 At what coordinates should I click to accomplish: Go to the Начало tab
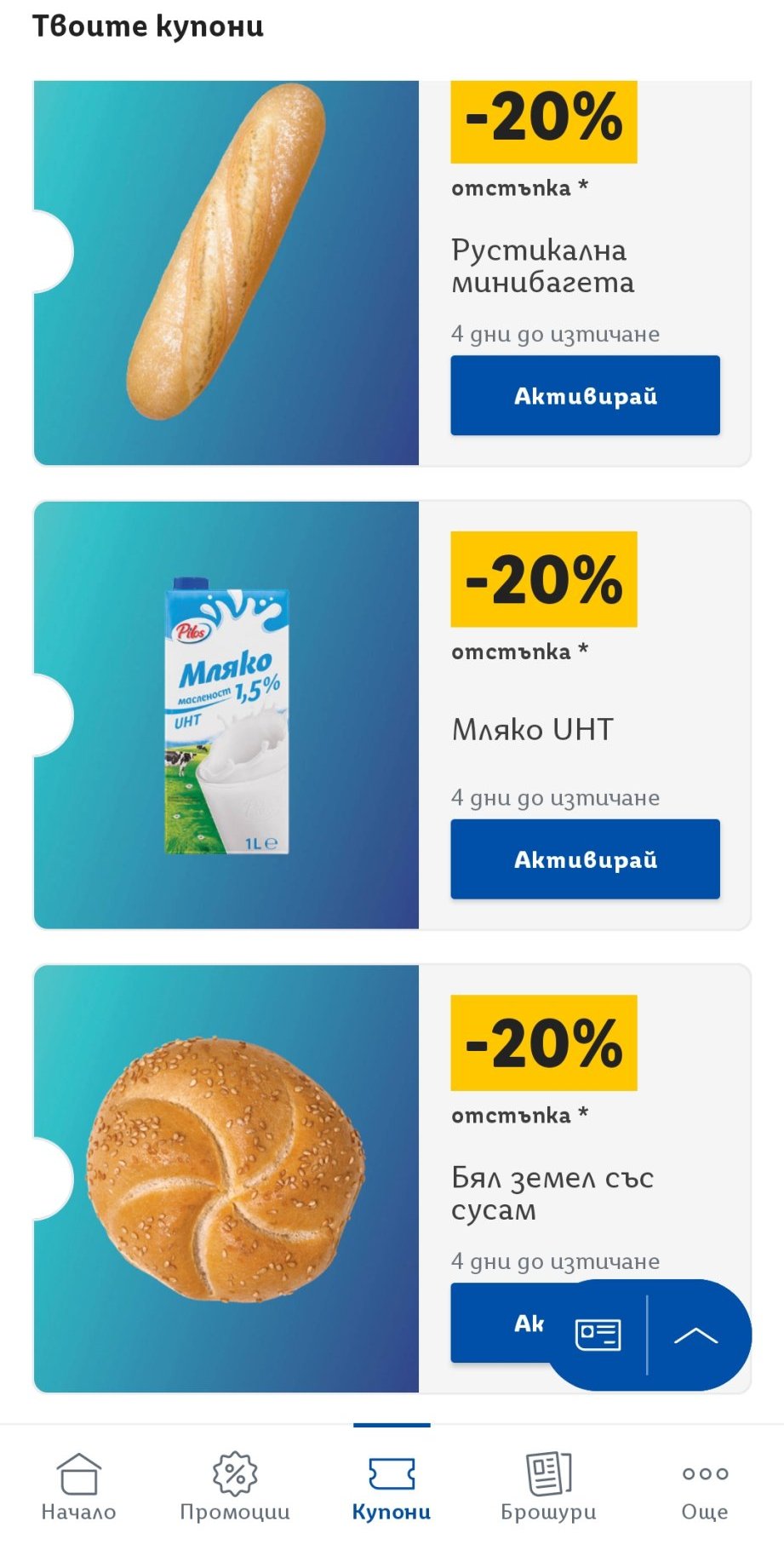pyautogui.click(x=78, y=1486)
